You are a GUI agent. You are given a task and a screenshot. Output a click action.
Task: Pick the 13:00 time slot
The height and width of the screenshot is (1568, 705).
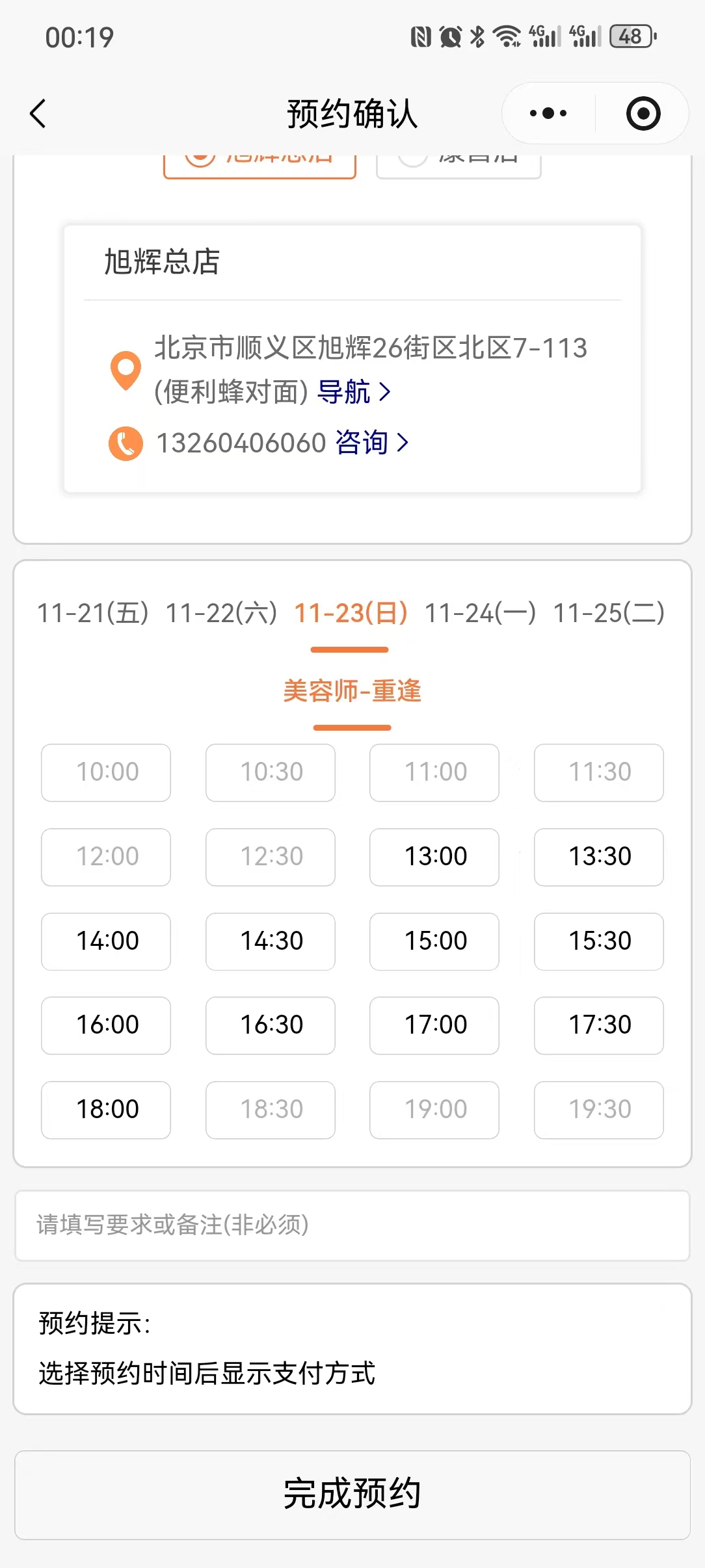click(x=434, y=857)
